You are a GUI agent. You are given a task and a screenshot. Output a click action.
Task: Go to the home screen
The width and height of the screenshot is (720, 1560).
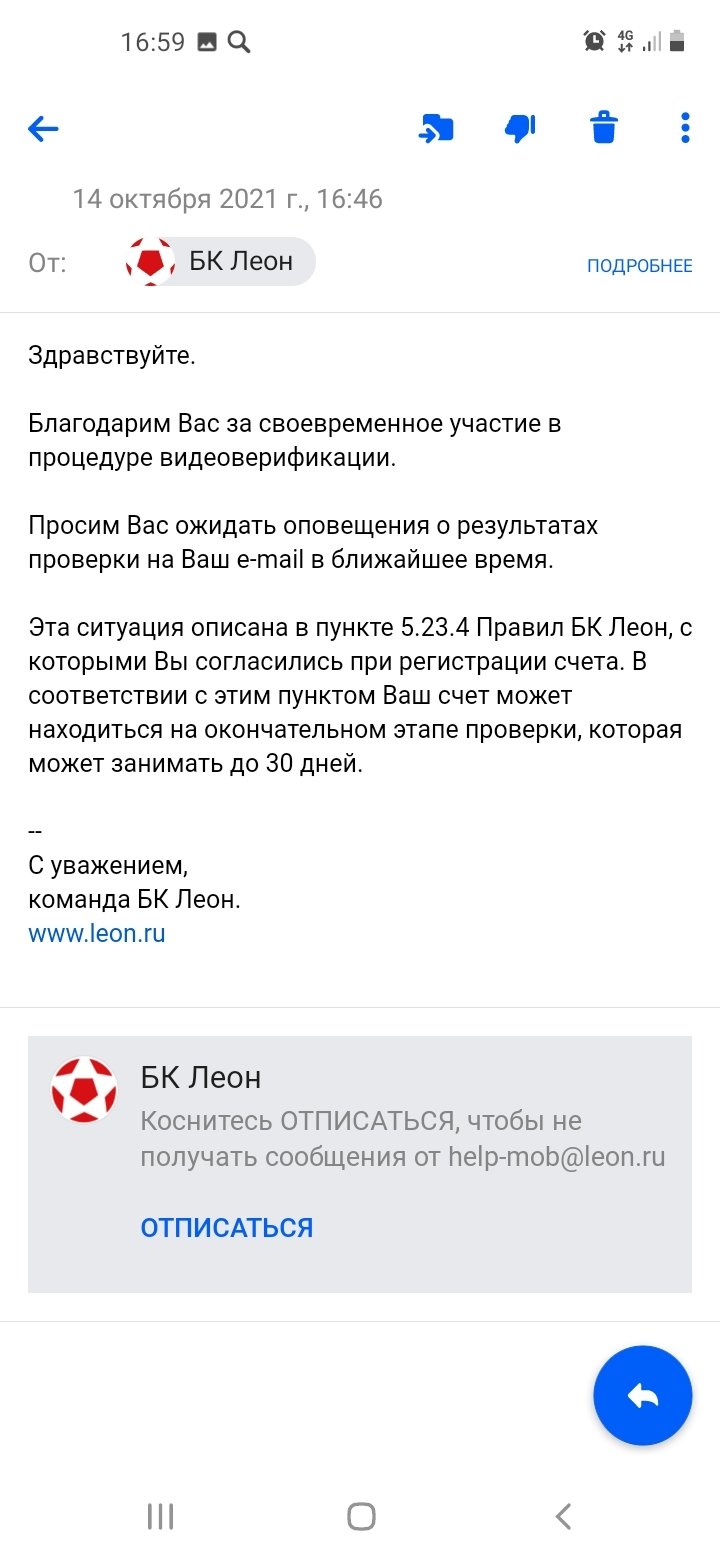coord(361,1516)
